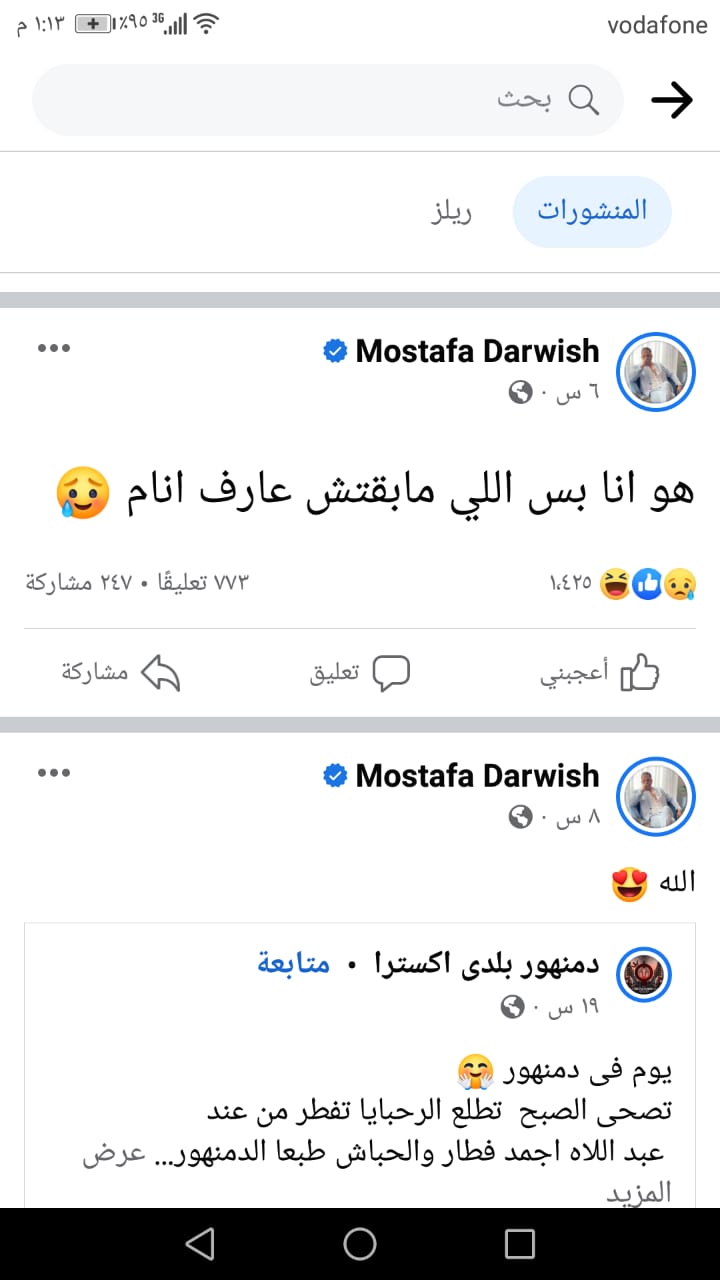
Task: Tap the back arrow beside the search bar
Action: coord(672,100)
